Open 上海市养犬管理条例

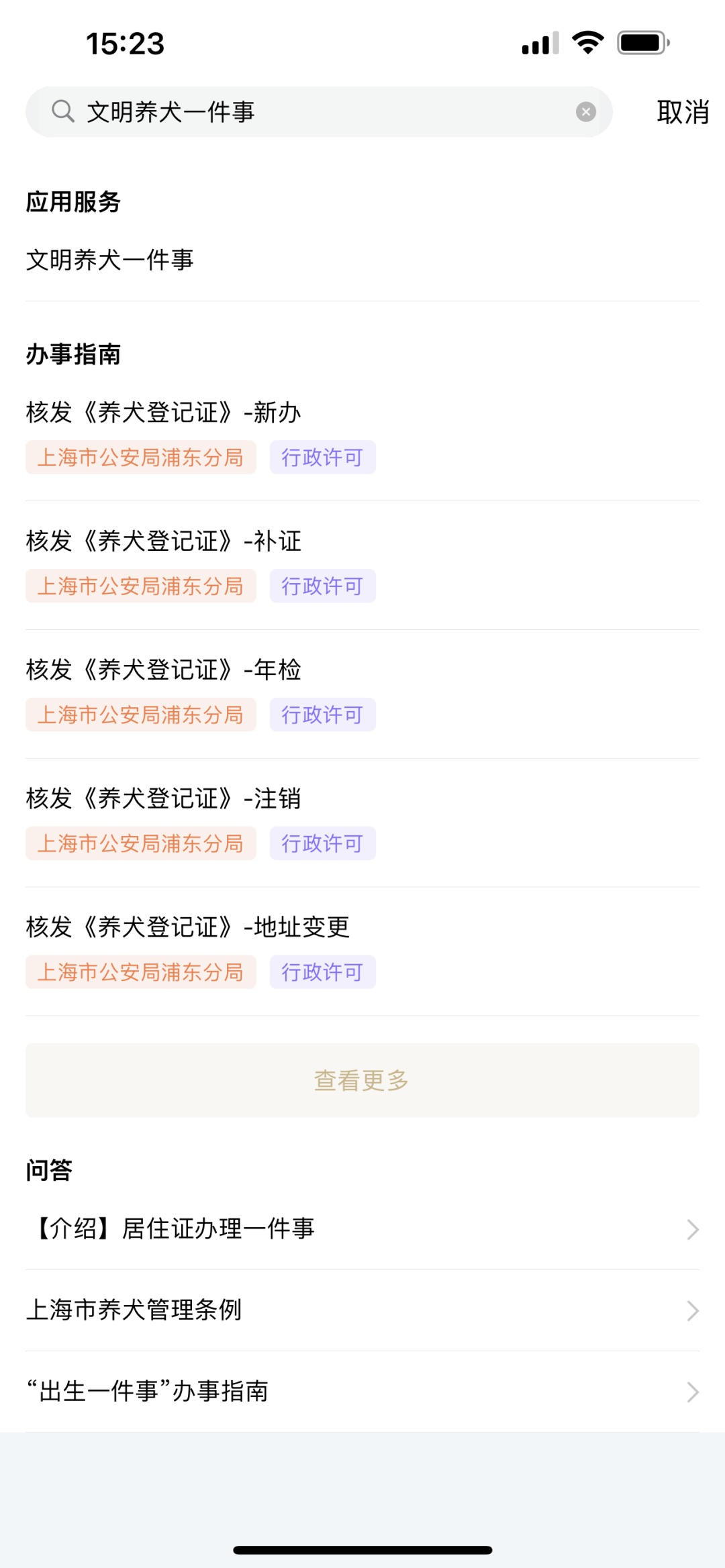point(362,1310)
